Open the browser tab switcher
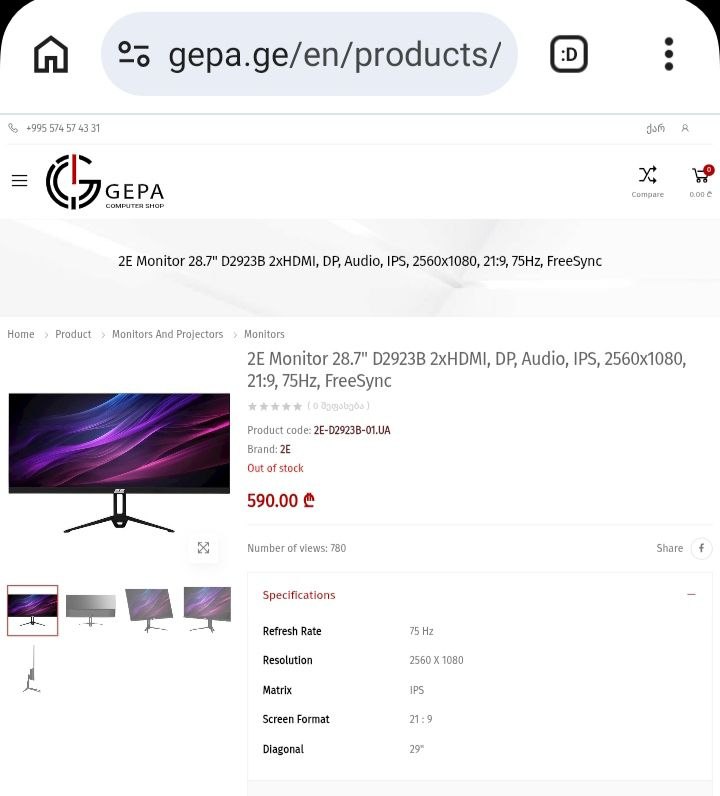 569,54
